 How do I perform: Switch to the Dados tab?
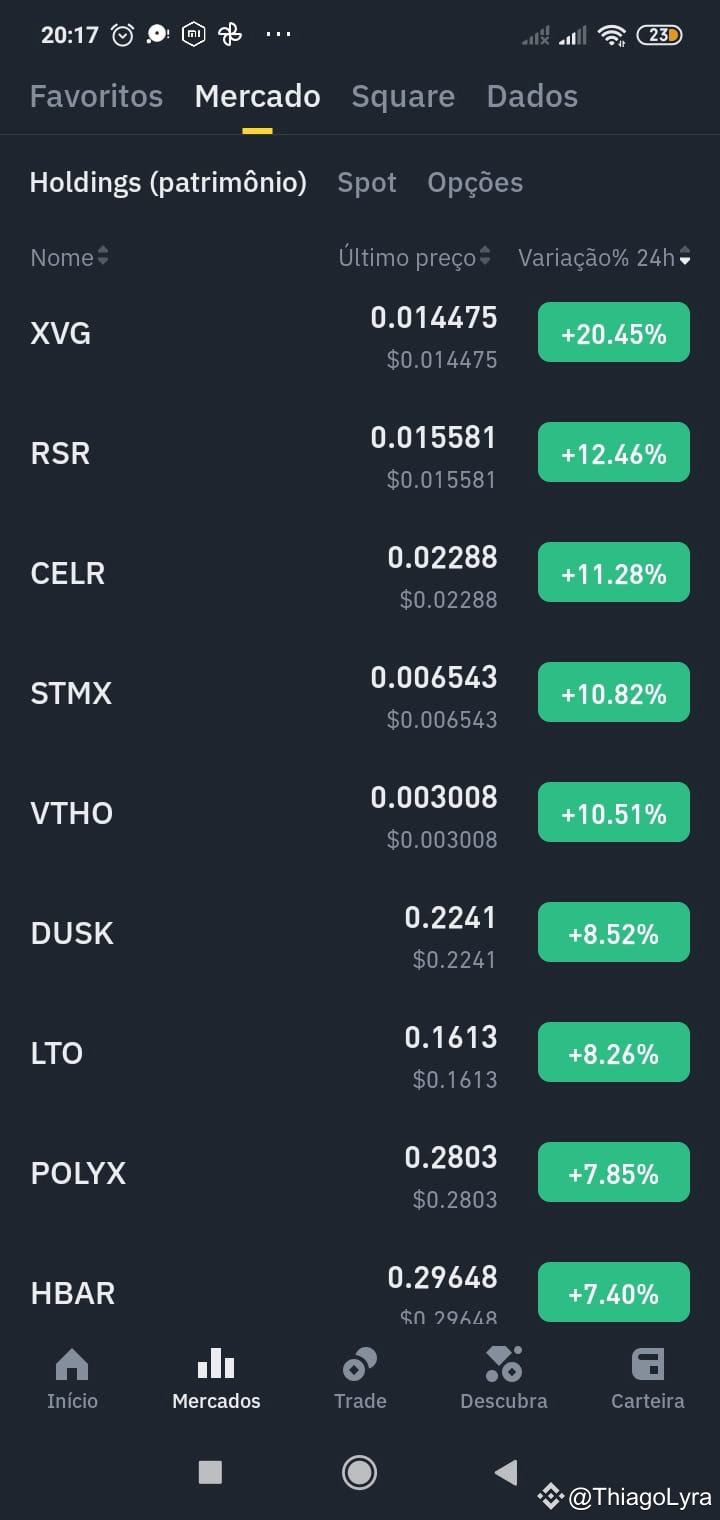tap(532, 96)
